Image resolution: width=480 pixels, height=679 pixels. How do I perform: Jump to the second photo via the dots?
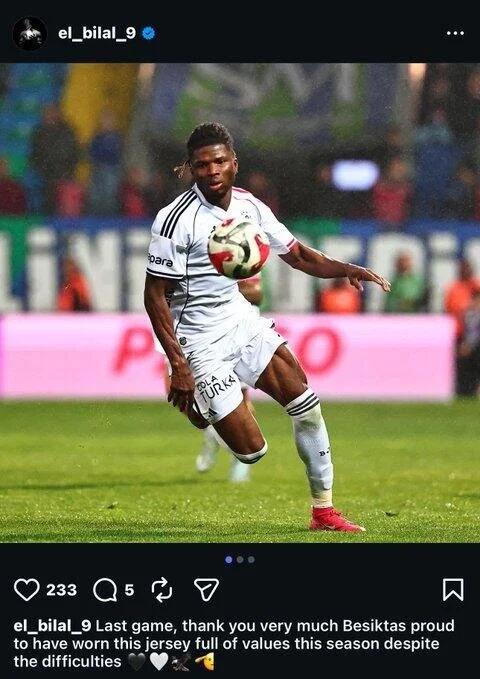click(240, 559)
